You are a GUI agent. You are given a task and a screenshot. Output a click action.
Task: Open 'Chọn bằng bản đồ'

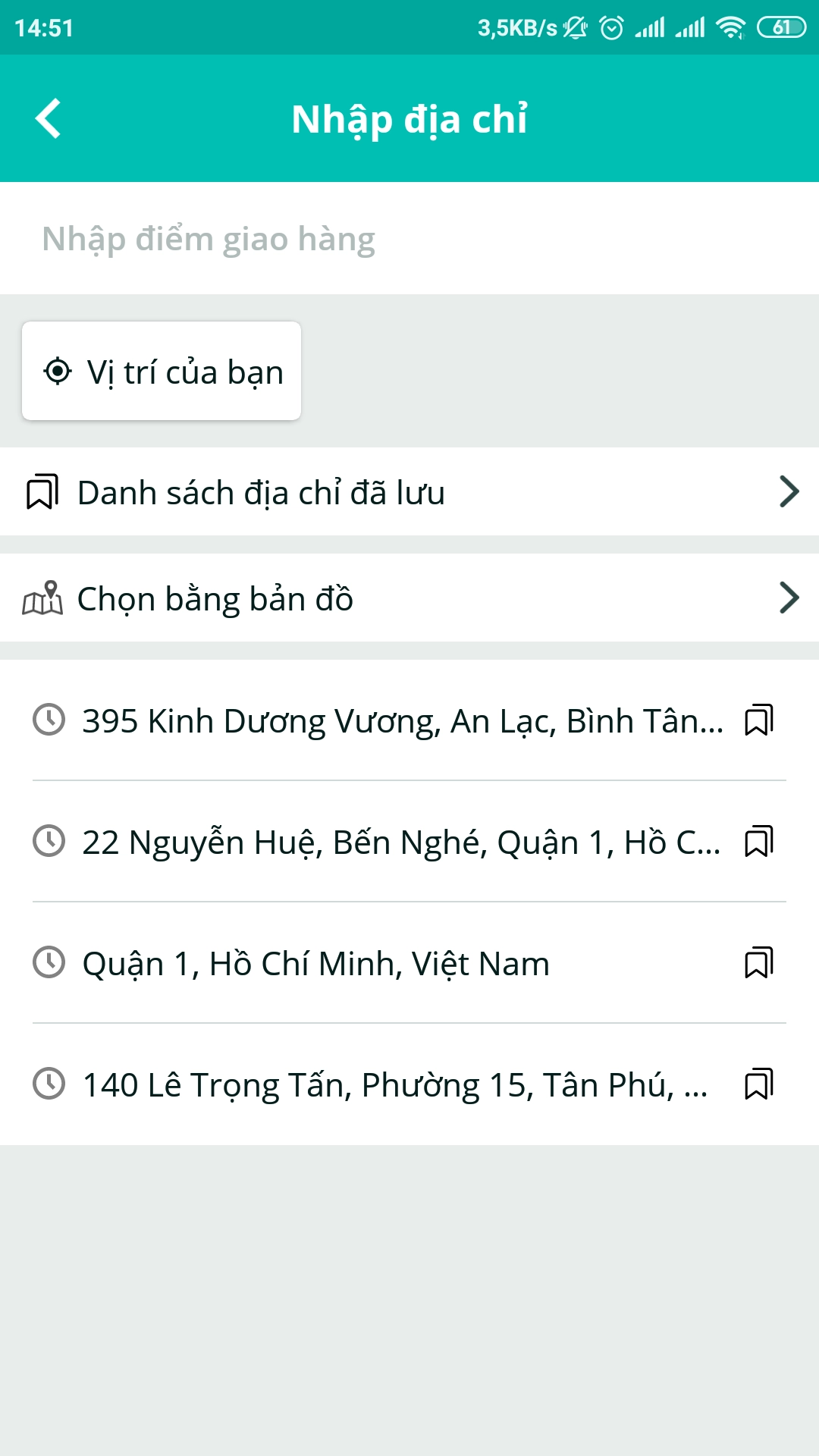409,598
